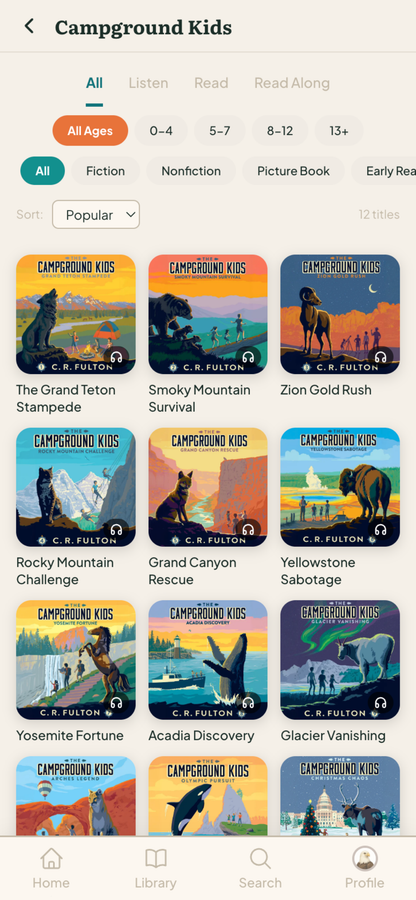Choose the 8–12 age filter

click(x=280, y=131)
